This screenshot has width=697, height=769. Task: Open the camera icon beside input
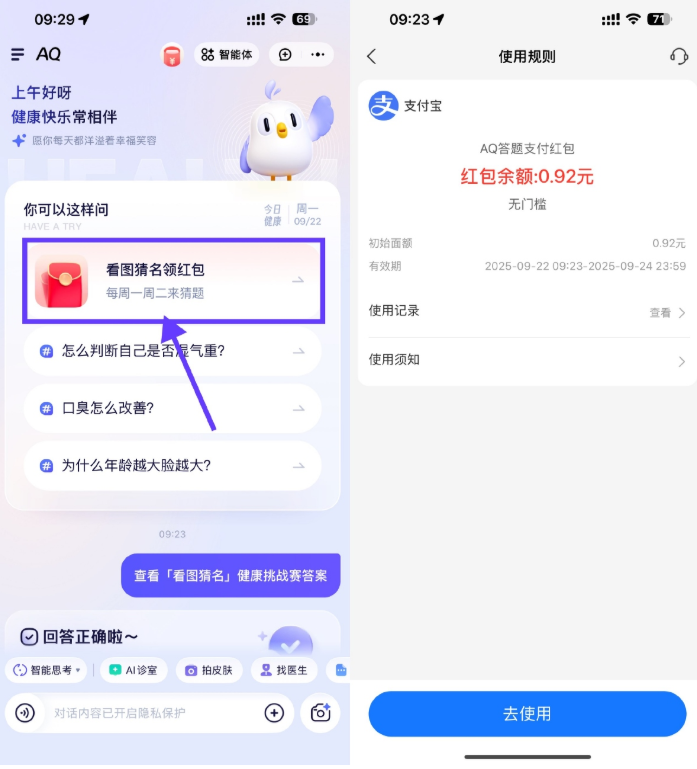tap(320, 713)
